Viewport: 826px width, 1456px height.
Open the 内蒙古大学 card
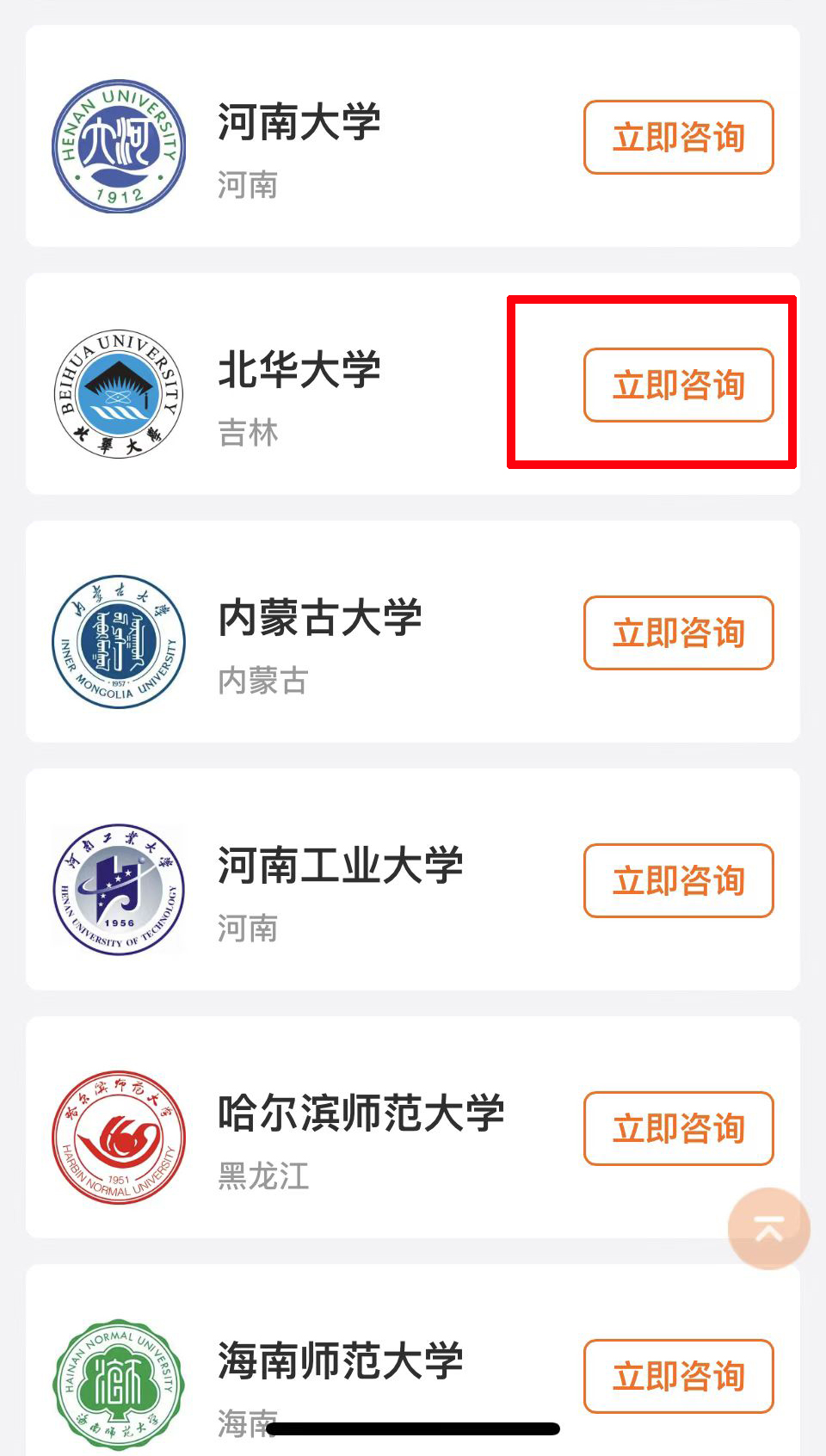[x=413, y=632]
